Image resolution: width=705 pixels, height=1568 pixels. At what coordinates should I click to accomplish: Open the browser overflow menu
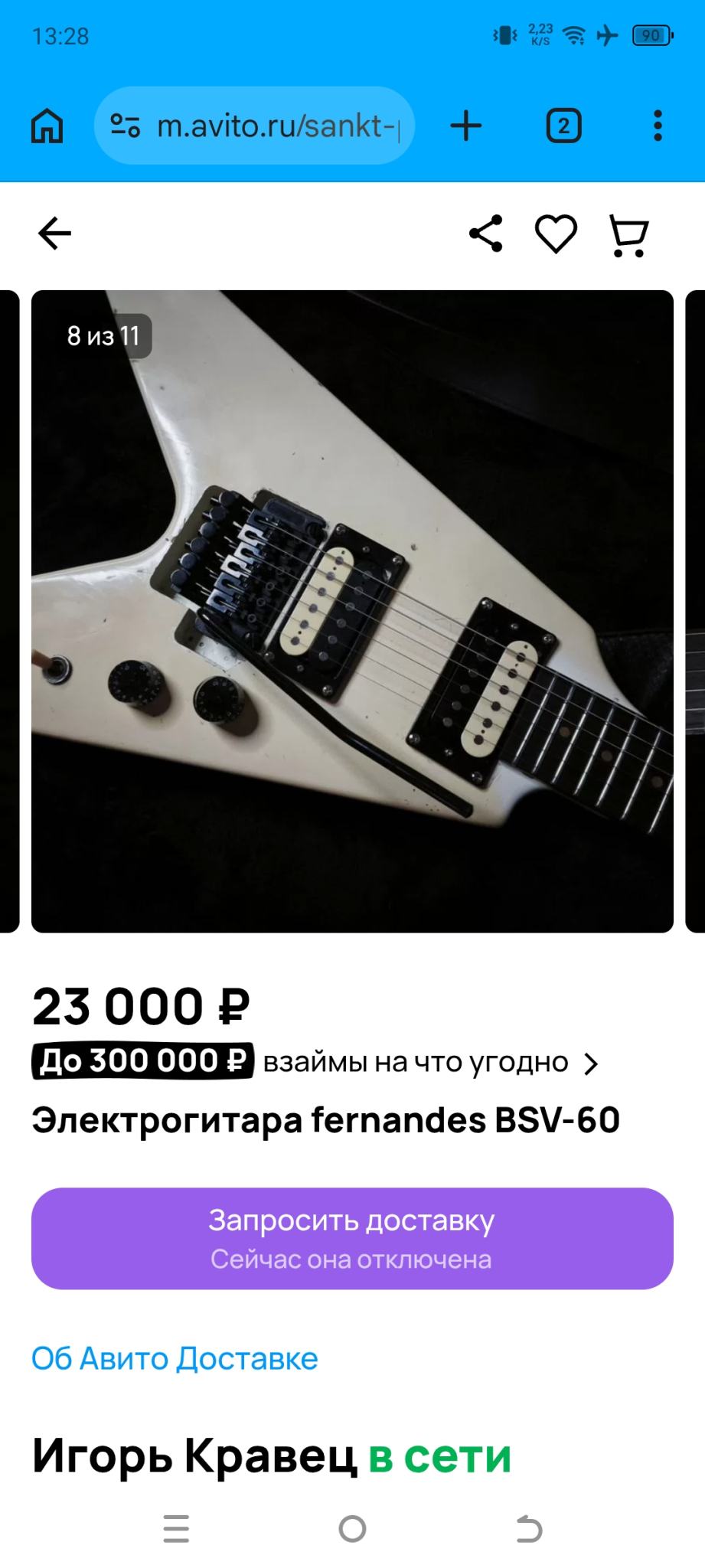coord(658,126)
